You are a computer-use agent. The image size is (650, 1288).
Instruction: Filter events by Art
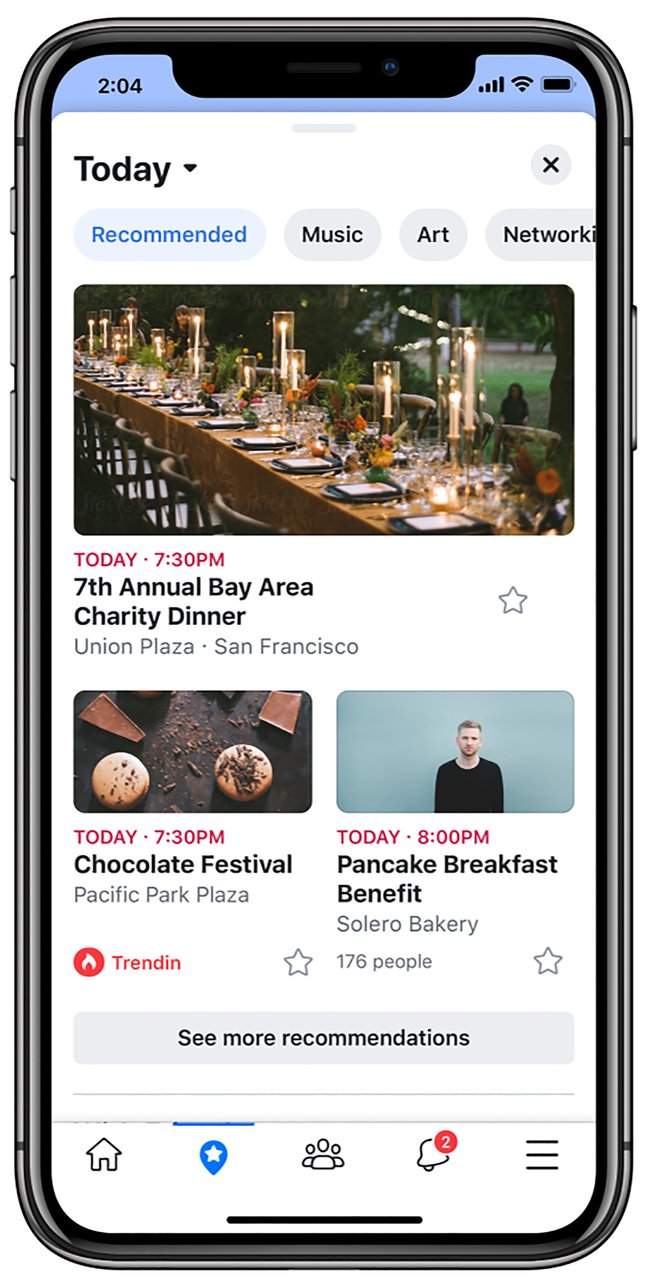pyautogui.click(x=433, y=235)
